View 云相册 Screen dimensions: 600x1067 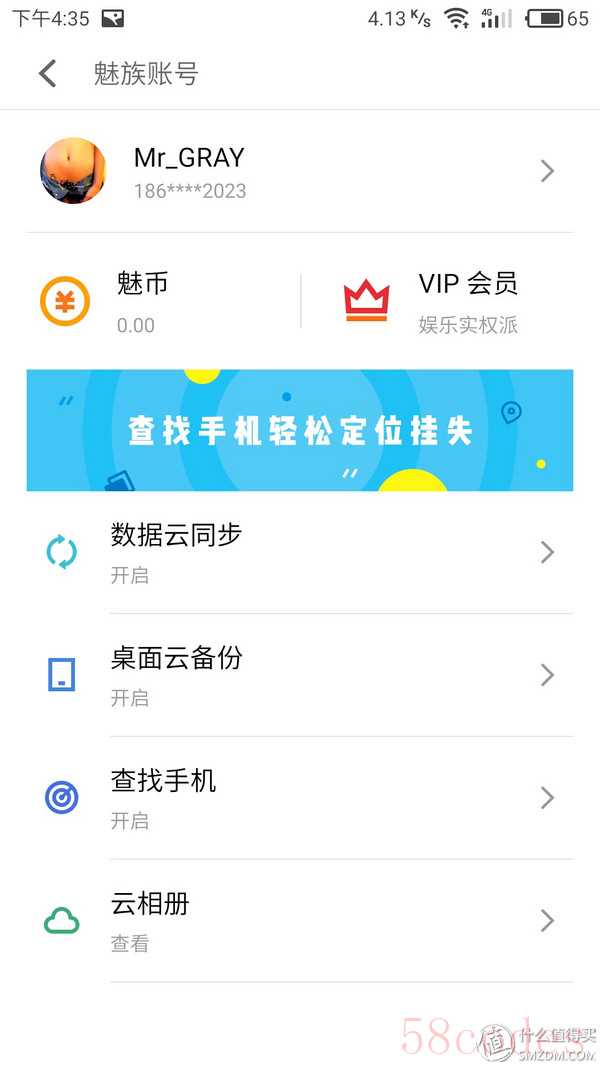[300, 920]
